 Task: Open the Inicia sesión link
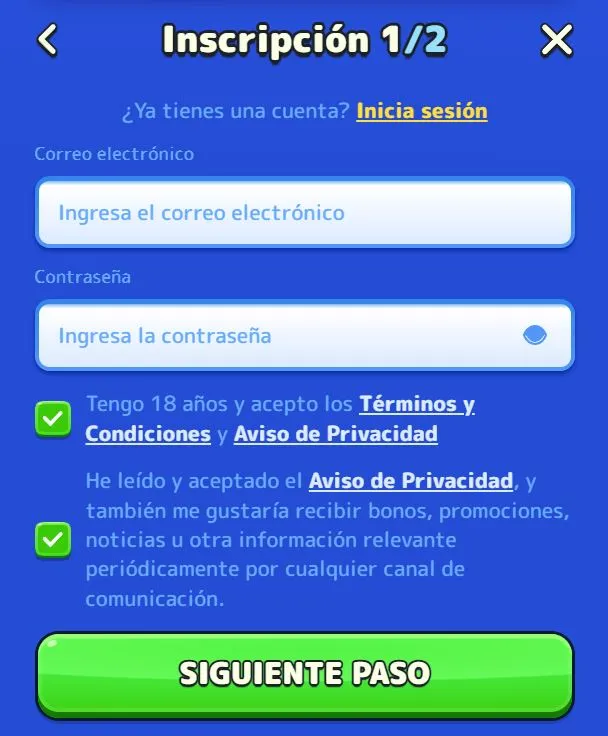point(421,111)
